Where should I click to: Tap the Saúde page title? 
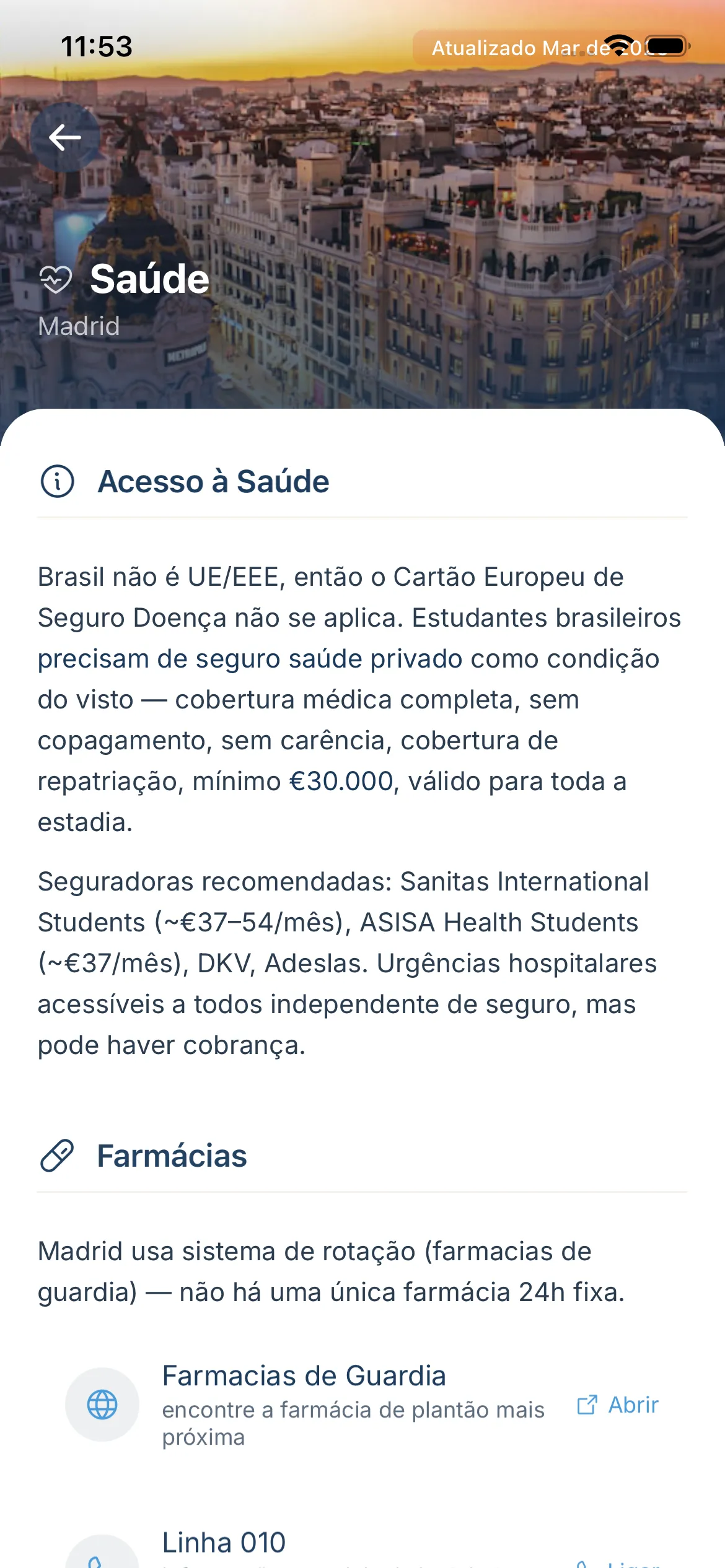tap(149, 280)
